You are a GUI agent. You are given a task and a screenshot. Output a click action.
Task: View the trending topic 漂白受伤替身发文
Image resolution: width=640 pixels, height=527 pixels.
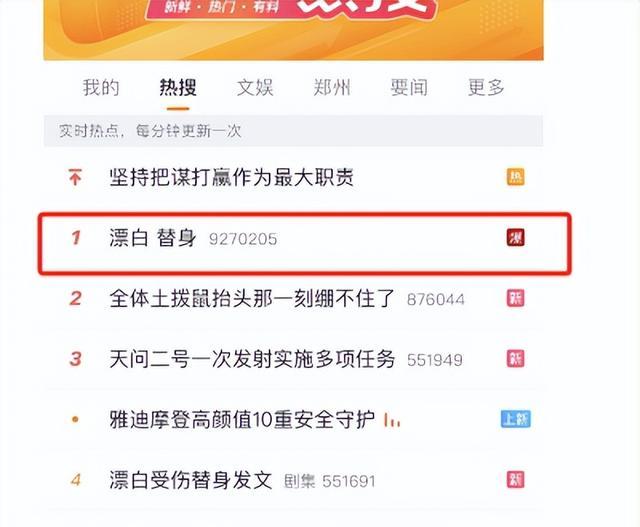pos(190,480)
